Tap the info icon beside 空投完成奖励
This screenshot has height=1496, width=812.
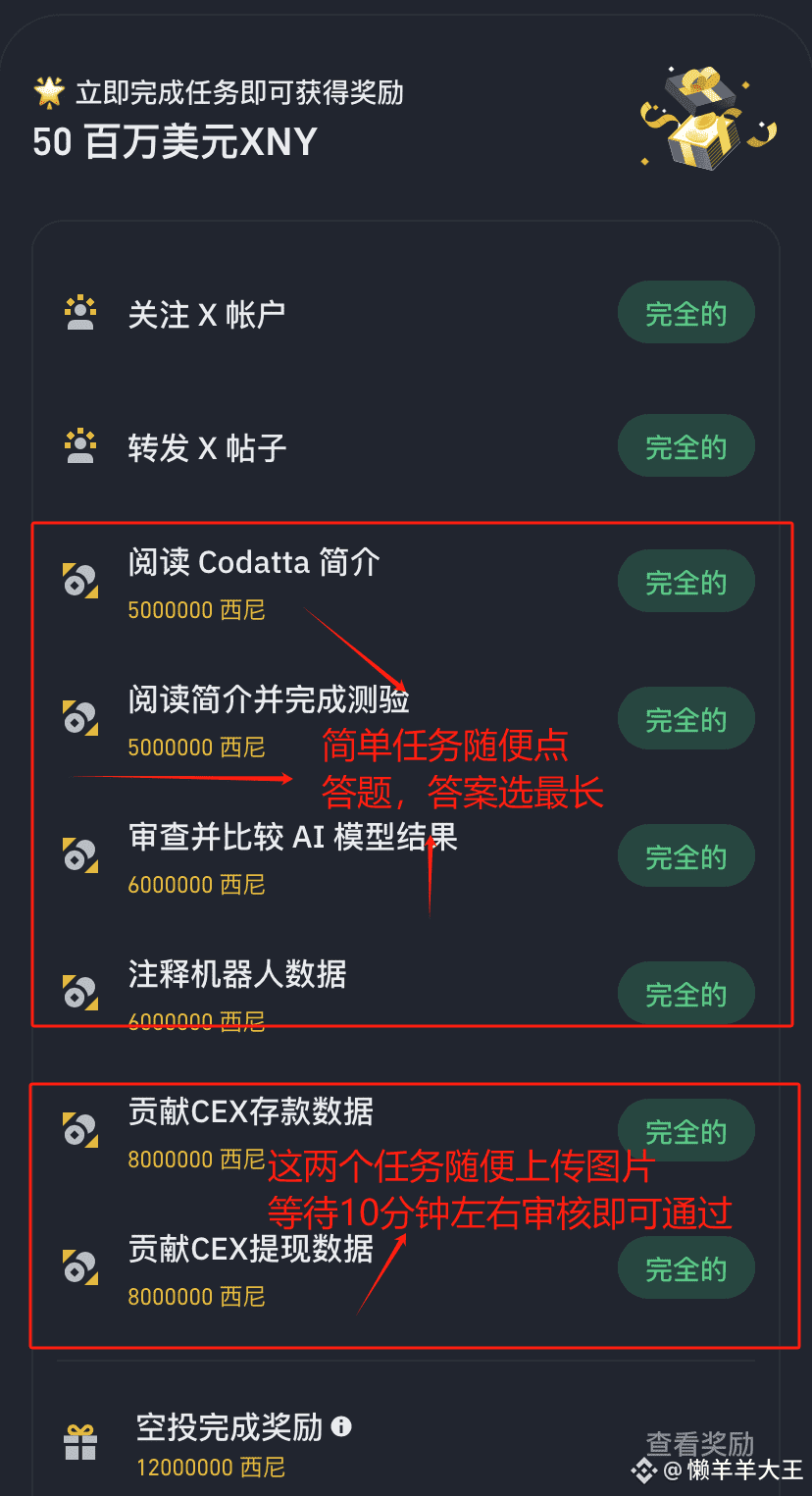[x=341, y=1426]
